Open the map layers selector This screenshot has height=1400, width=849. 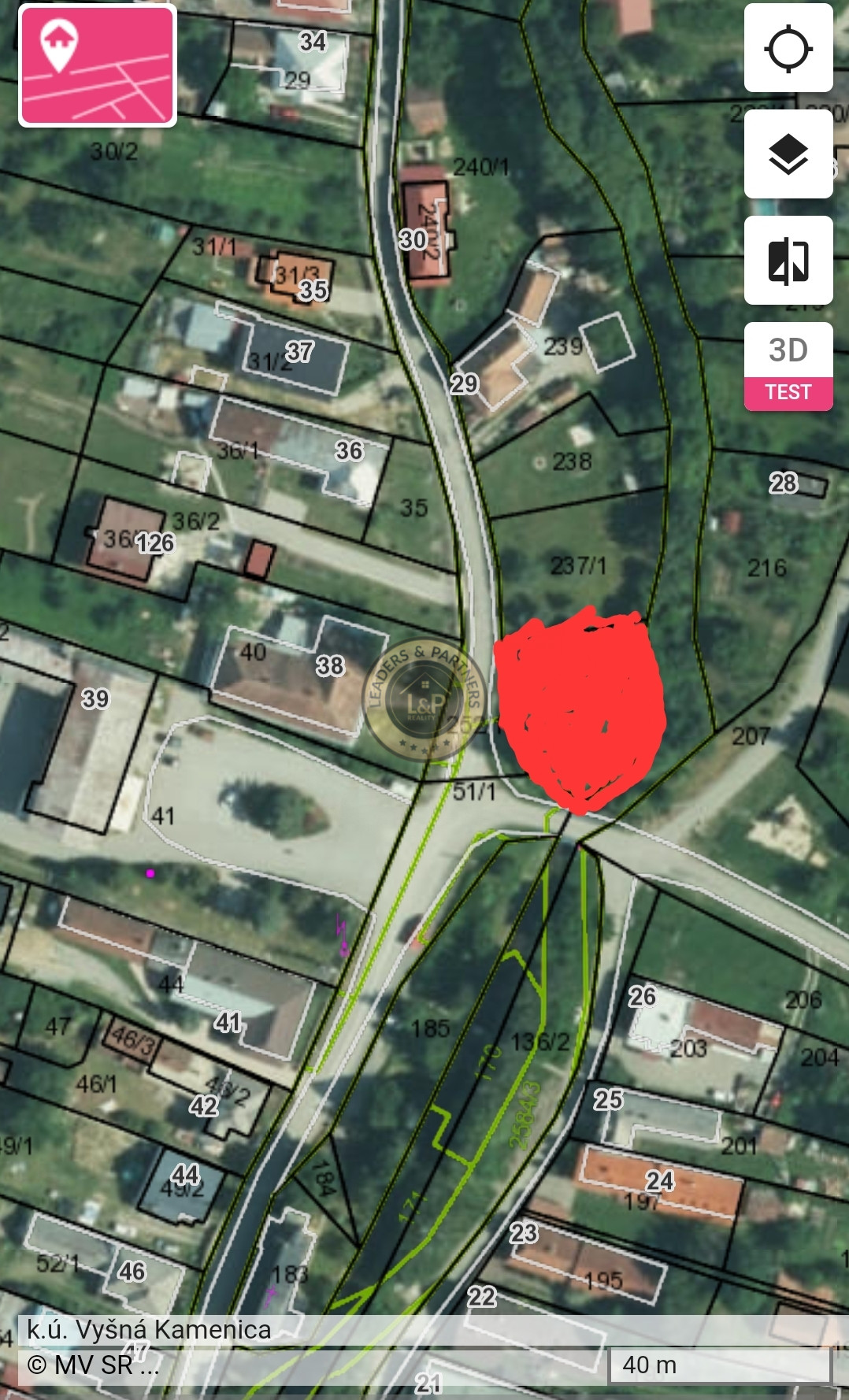(788, 154)
